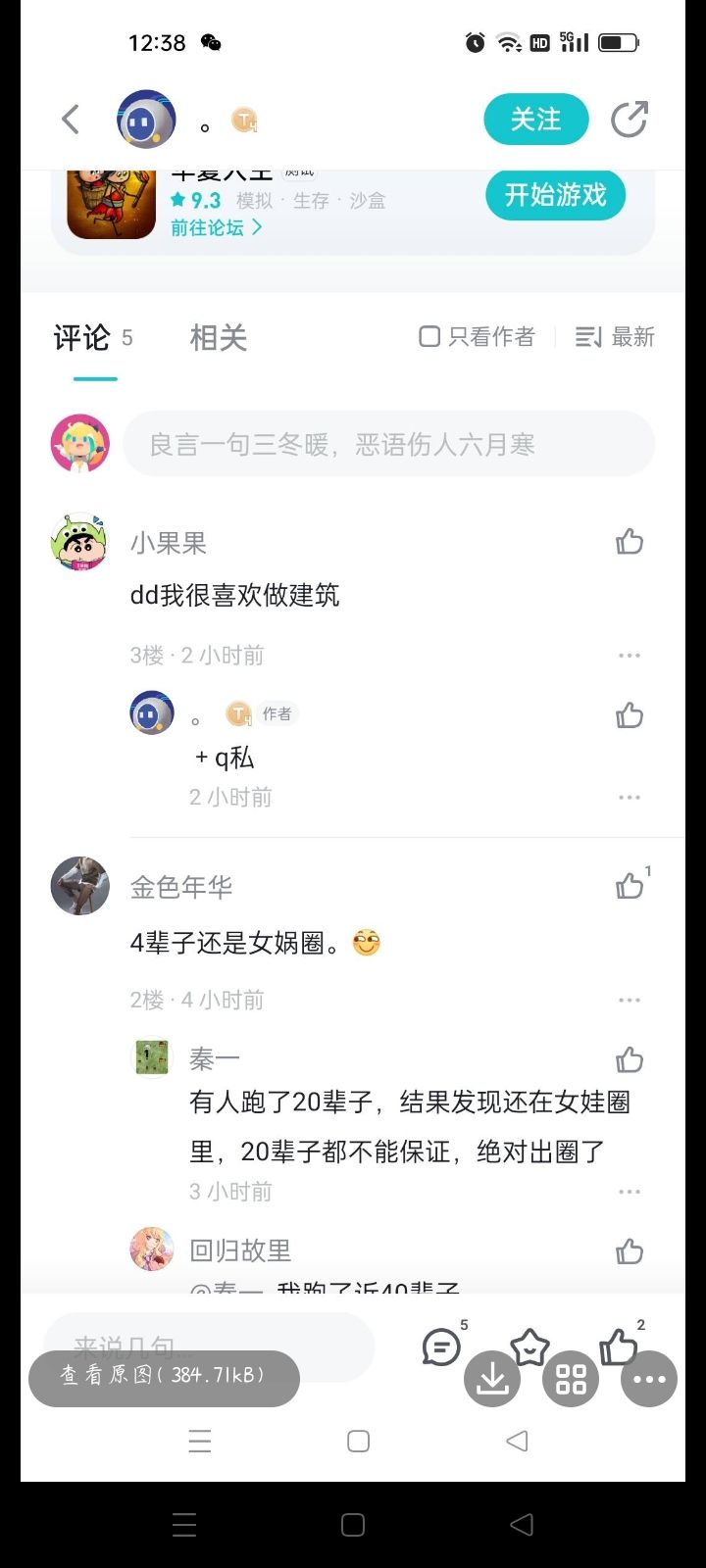Like 小果果's comment with the thumbs-up icon

click(x=629, y=541)
